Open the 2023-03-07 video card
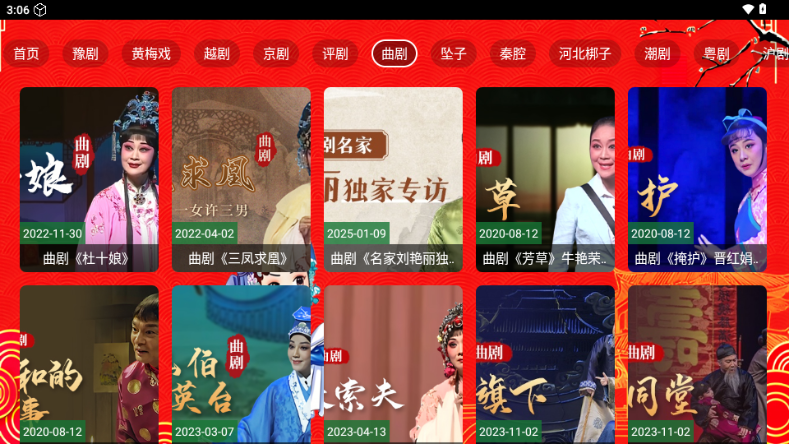The height and width of the screenshot is (444, 789). [241, 364]
